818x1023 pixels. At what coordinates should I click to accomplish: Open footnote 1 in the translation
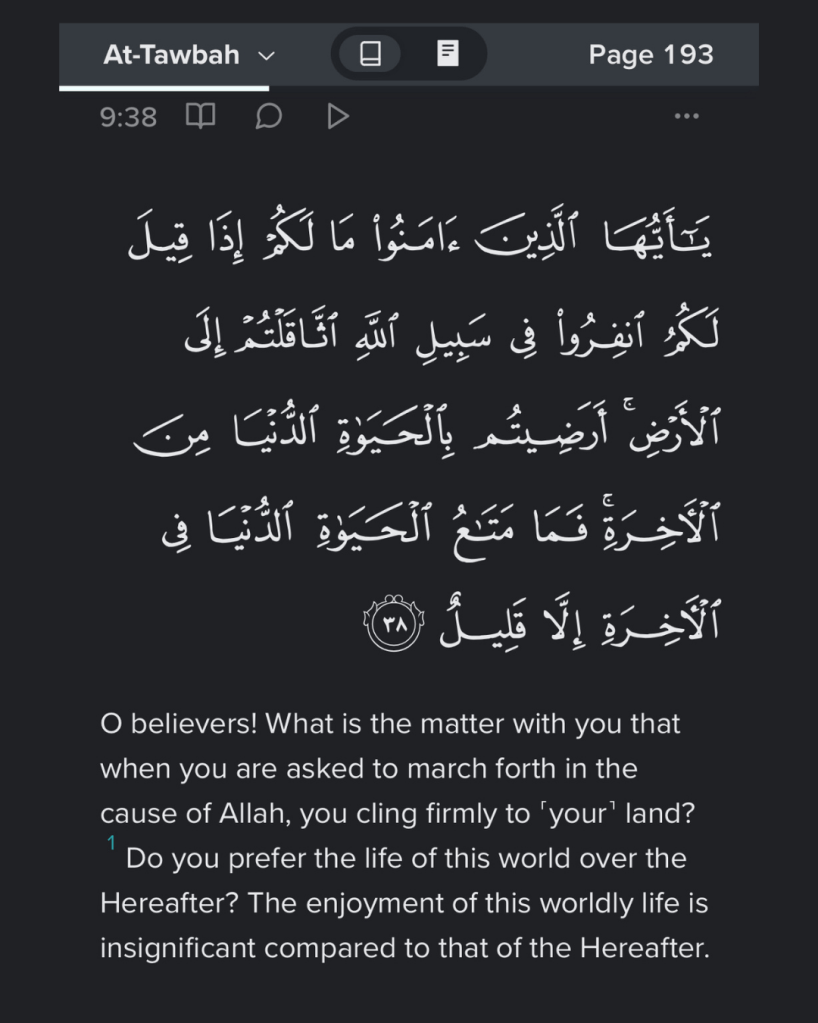[x=112, y=844]
